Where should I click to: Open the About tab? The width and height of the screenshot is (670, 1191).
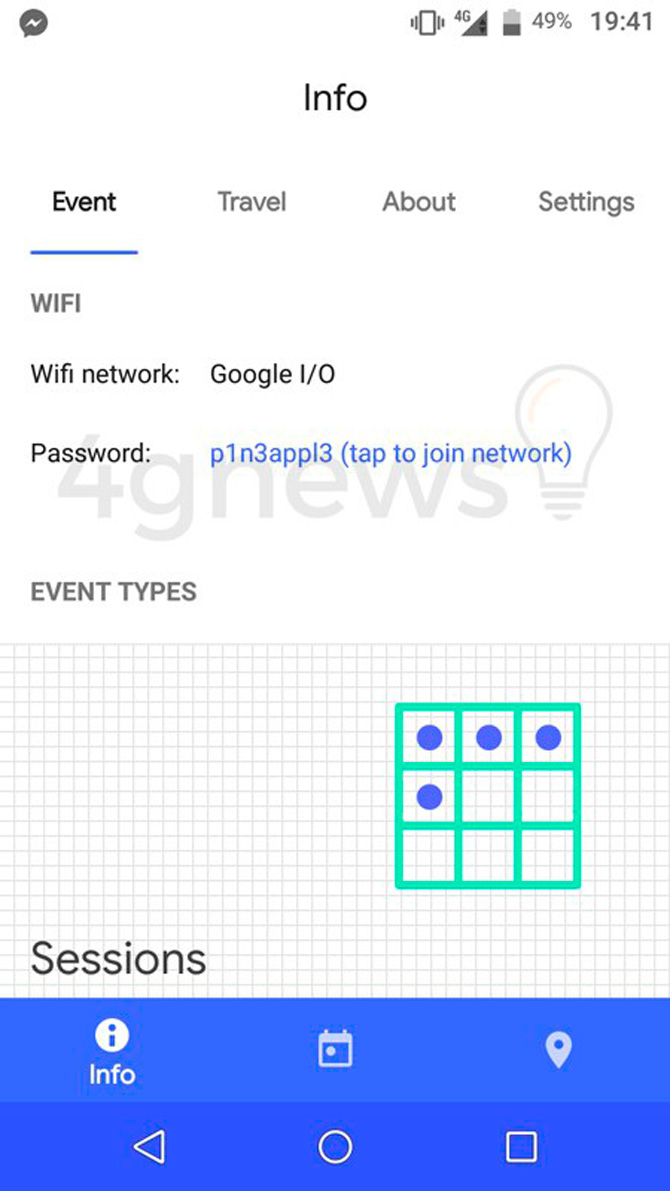[419, 202]
